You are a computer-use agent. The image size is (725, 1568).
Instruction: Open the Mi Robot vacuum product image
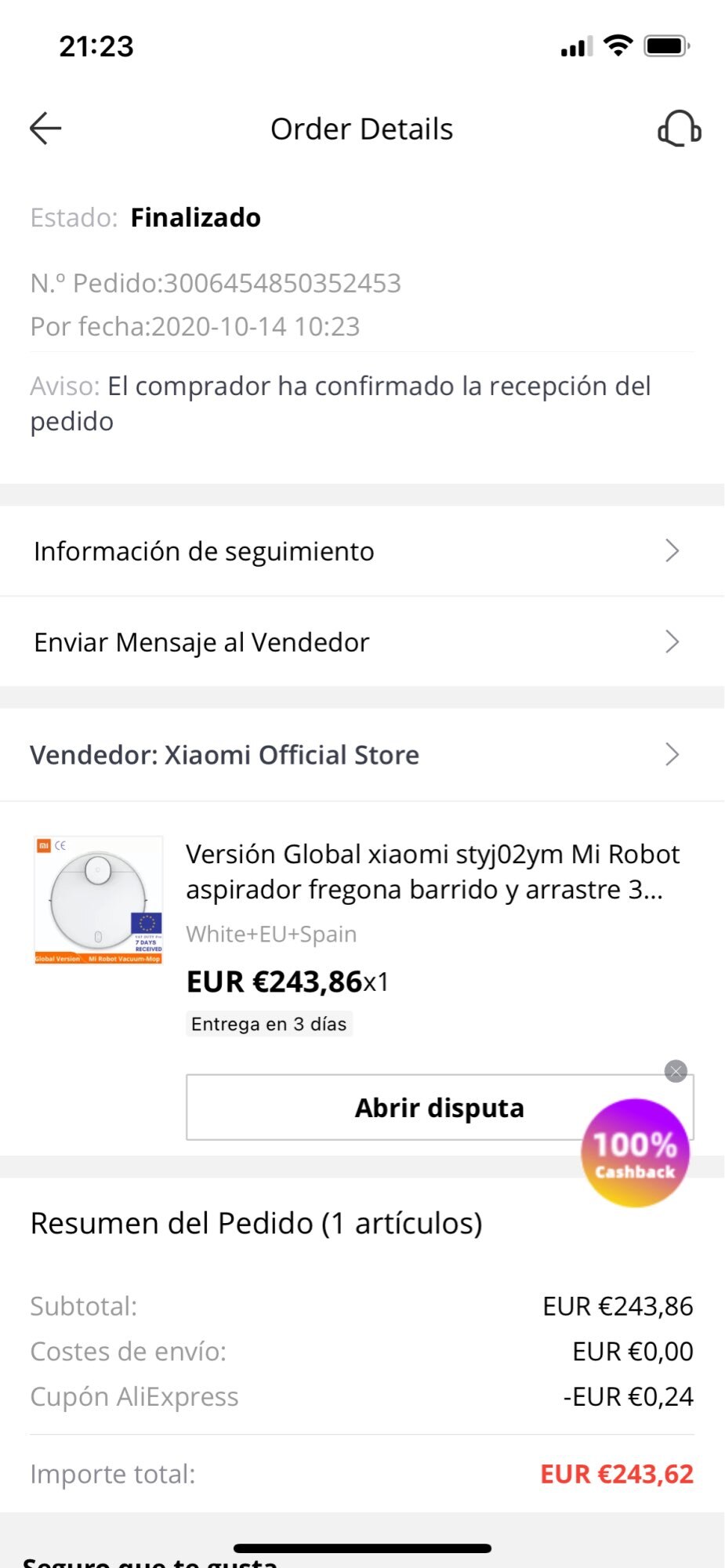tap(99, 900)
